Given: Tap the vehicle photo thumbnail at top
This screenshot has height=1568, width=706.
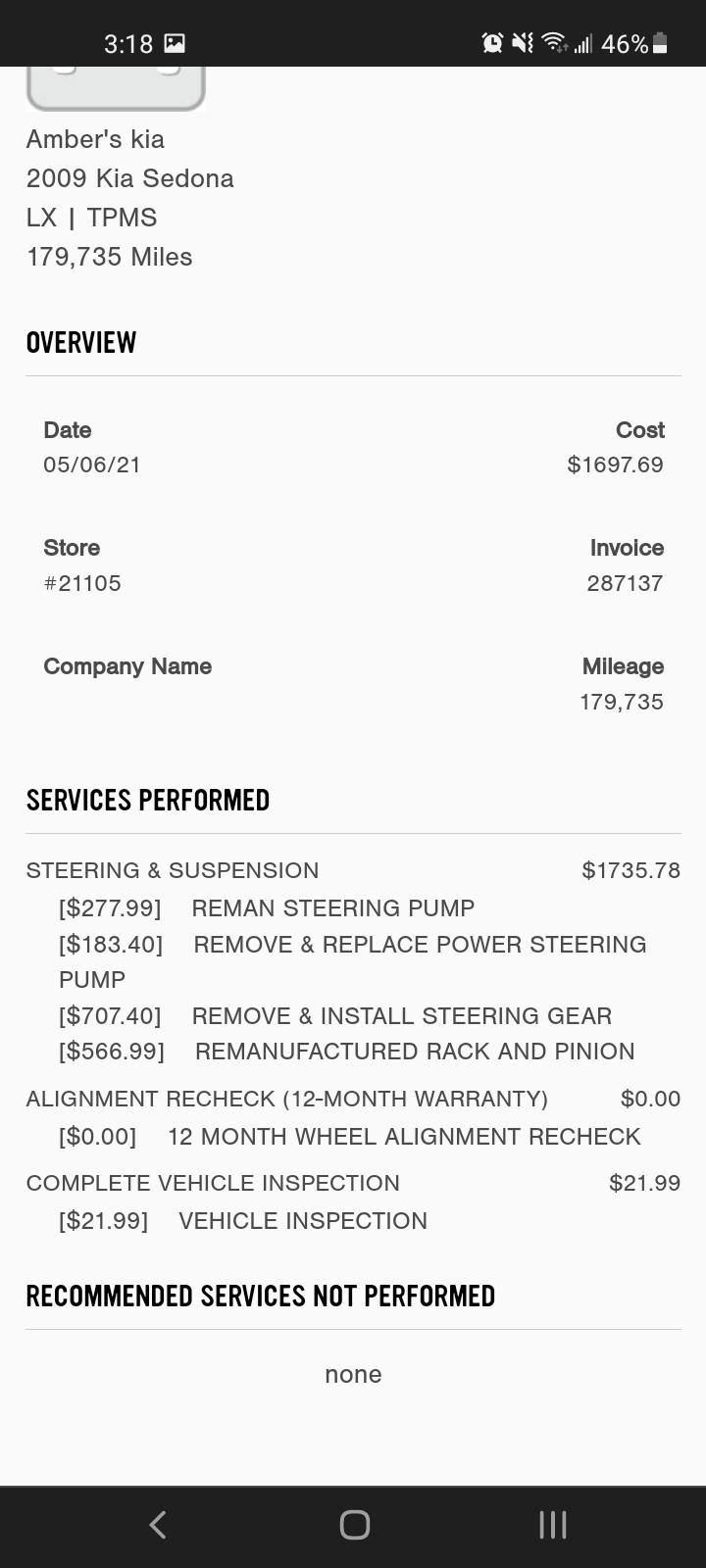Looking at the screenshot, I should 116,88.
